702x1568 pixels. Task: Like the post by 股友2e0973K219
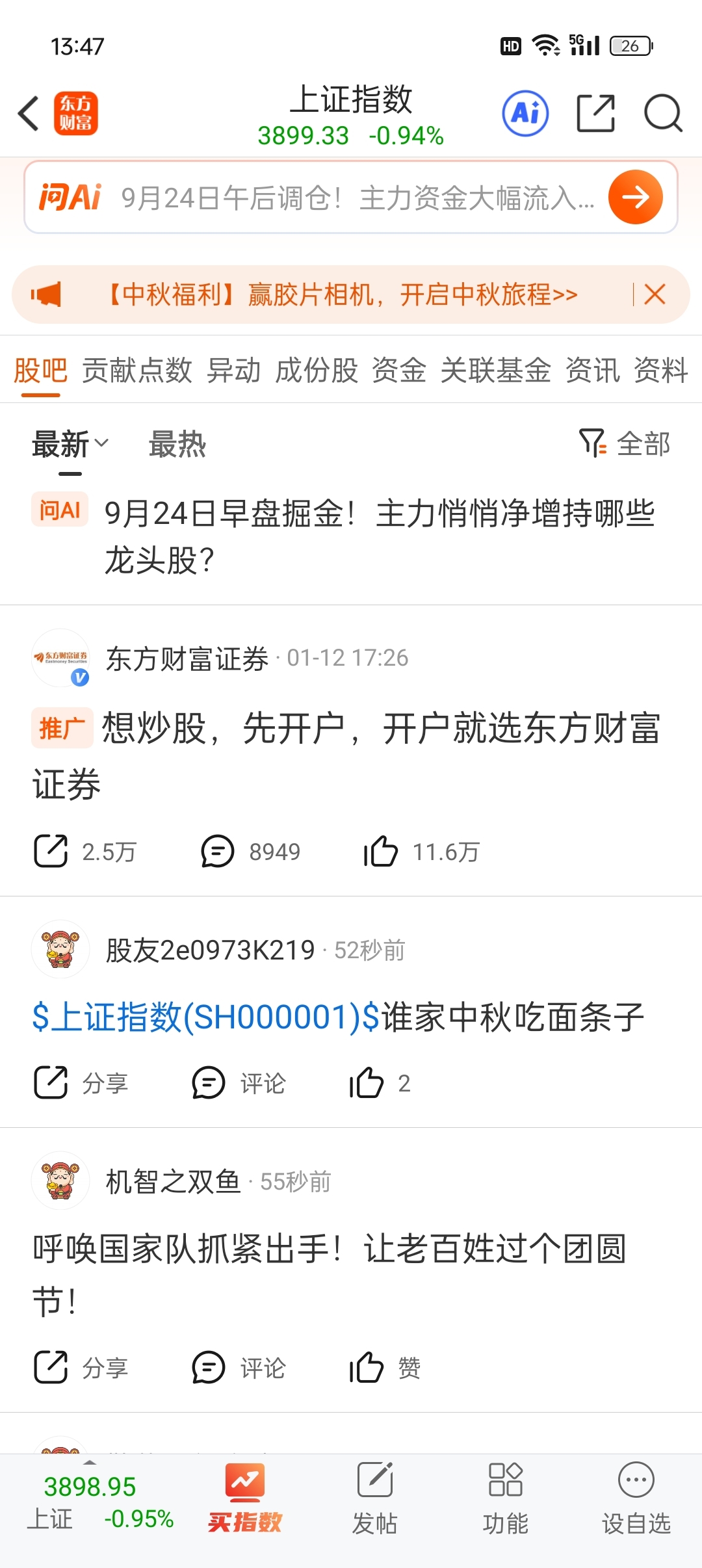tap(380, 1083)
